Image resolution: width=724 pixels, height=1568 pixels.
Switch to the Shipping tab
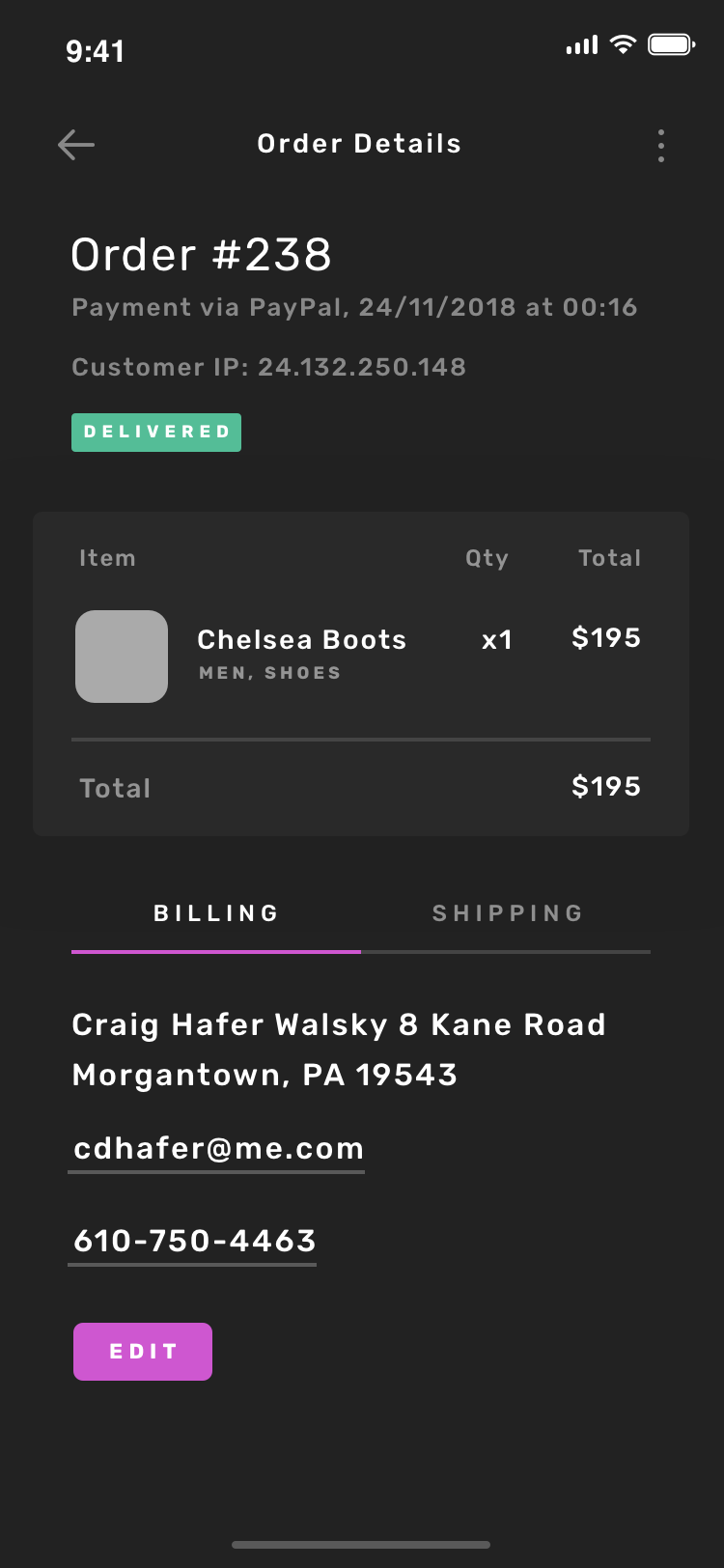tap(507, 913)
